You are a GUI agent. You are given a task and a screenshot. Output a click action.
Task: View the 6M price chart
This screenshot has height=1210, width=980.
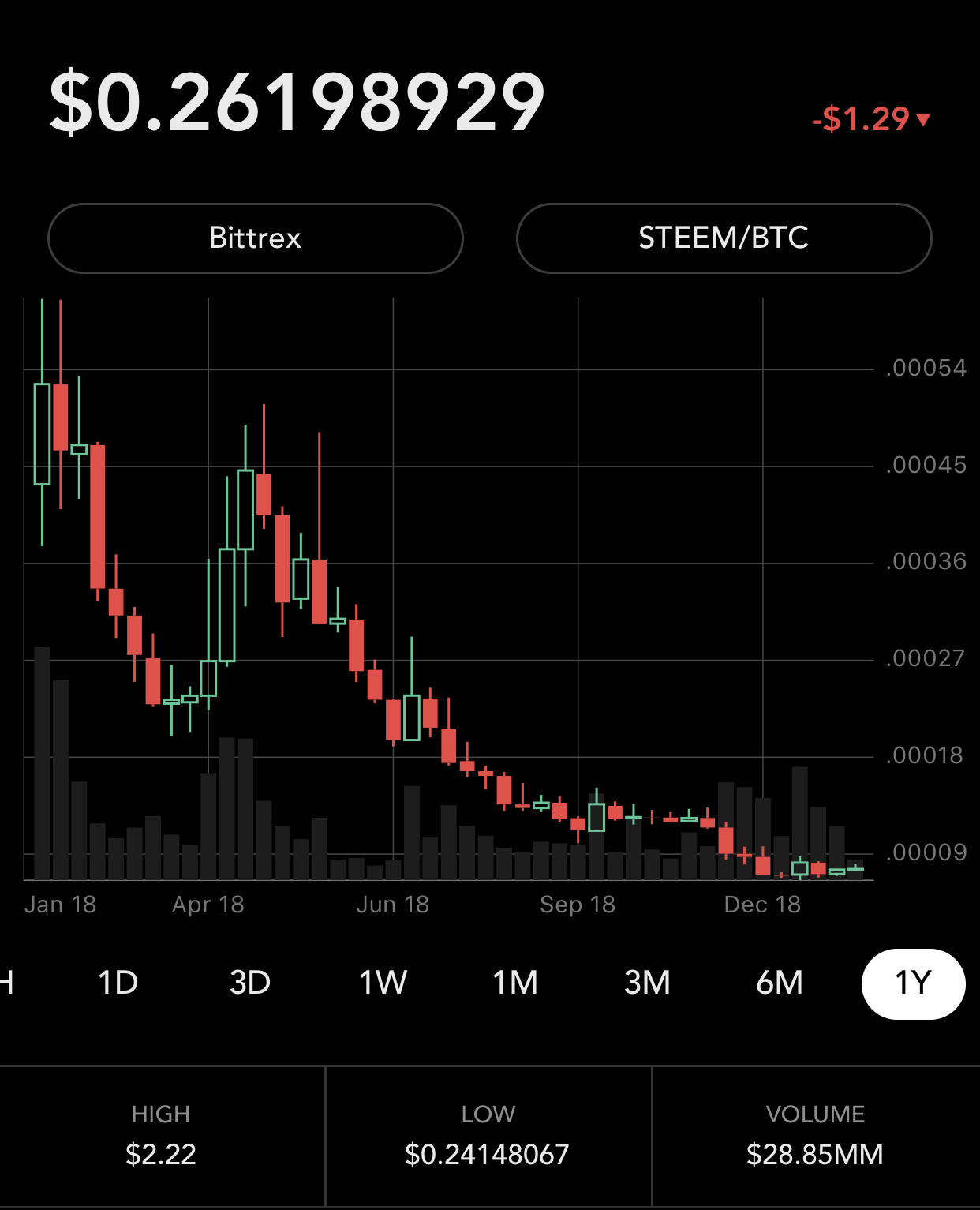tap(780, 983)
